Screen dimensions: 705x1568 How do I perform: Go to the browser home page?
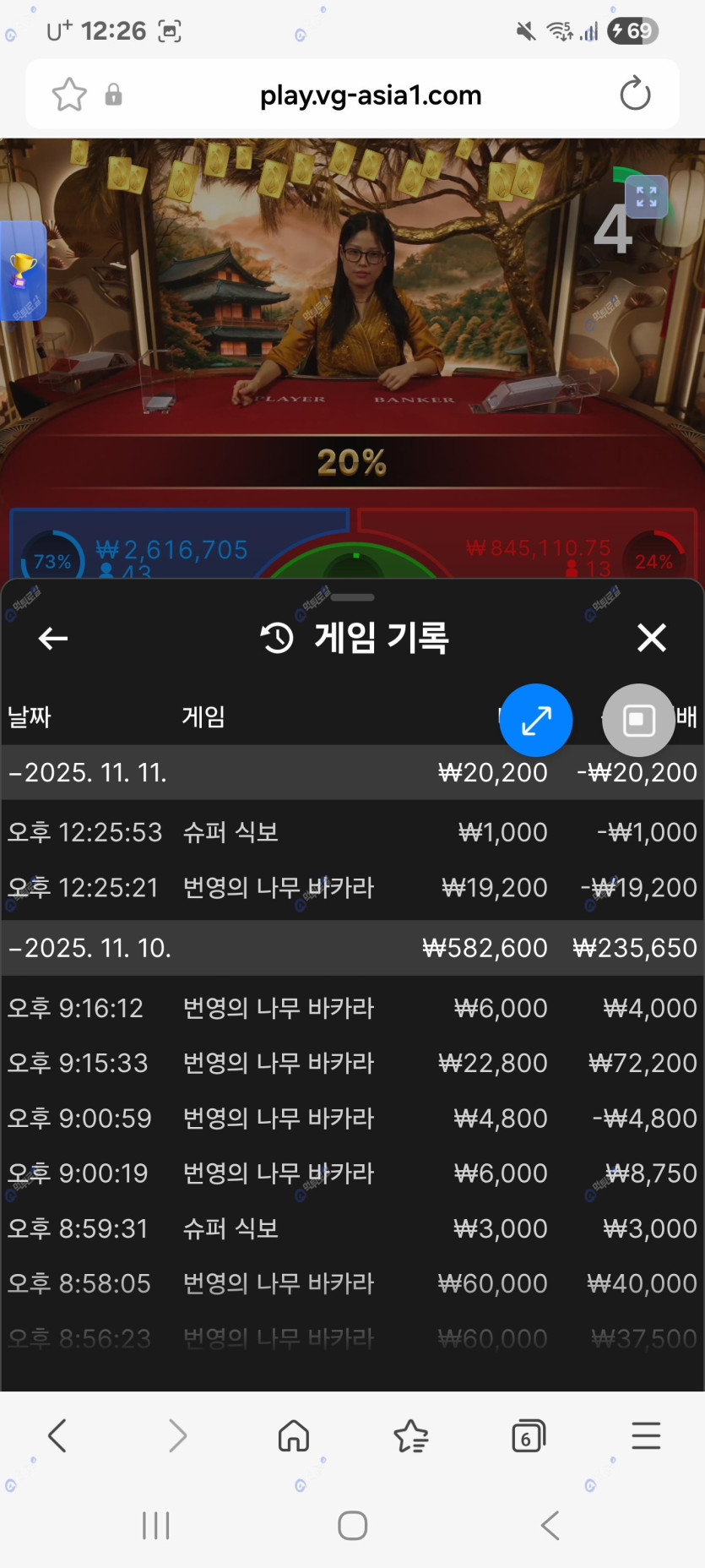294,1435
